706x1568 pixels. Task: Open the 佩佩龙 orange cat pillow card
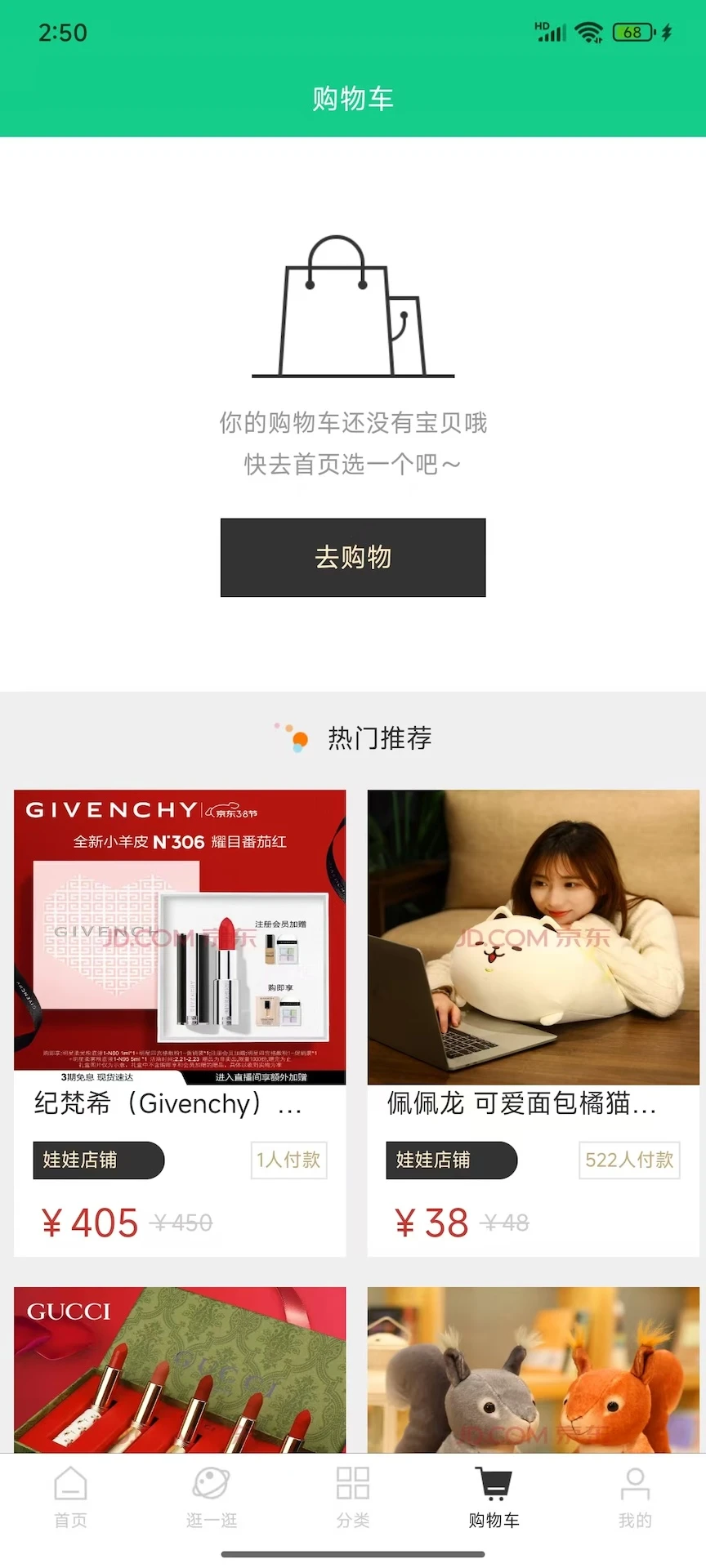[x=533, y=937]
